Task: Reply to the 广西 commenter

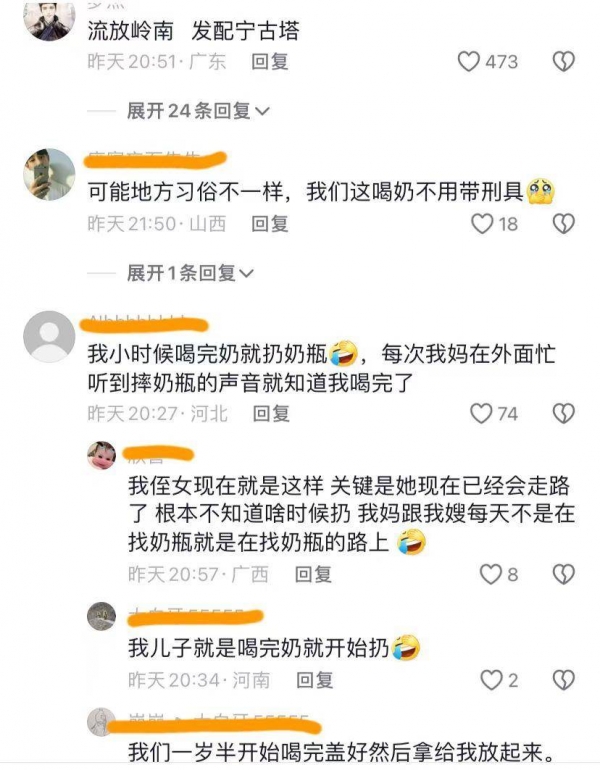Action: click(x=313, y=574)
